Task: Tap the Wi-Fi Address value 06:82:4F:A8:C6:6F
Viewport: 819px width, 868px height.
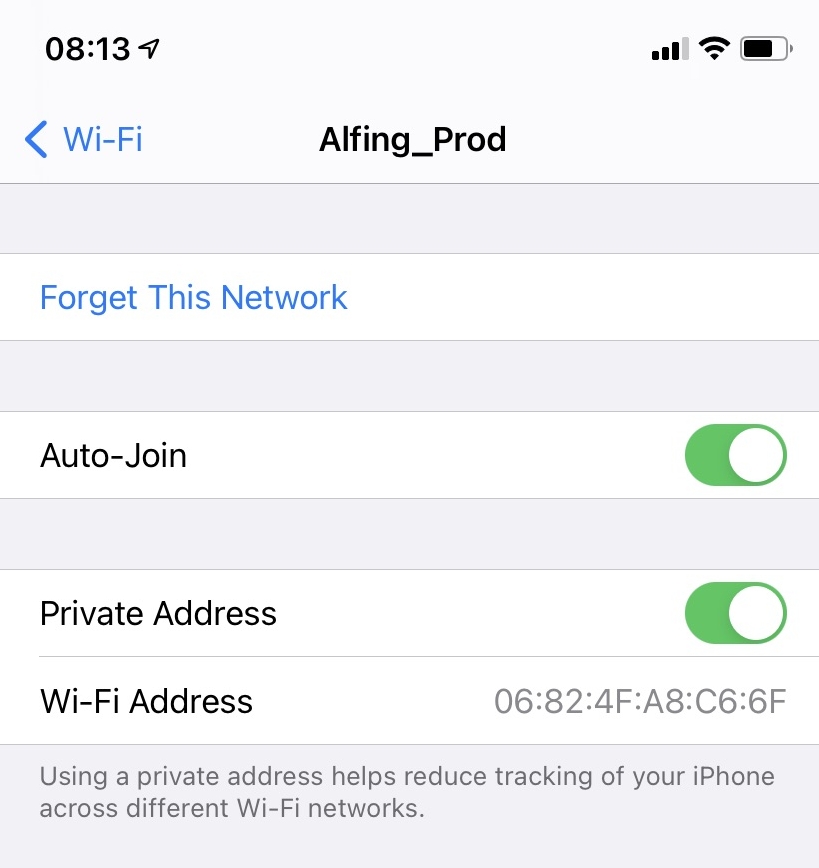Action: tap(640, 701)
